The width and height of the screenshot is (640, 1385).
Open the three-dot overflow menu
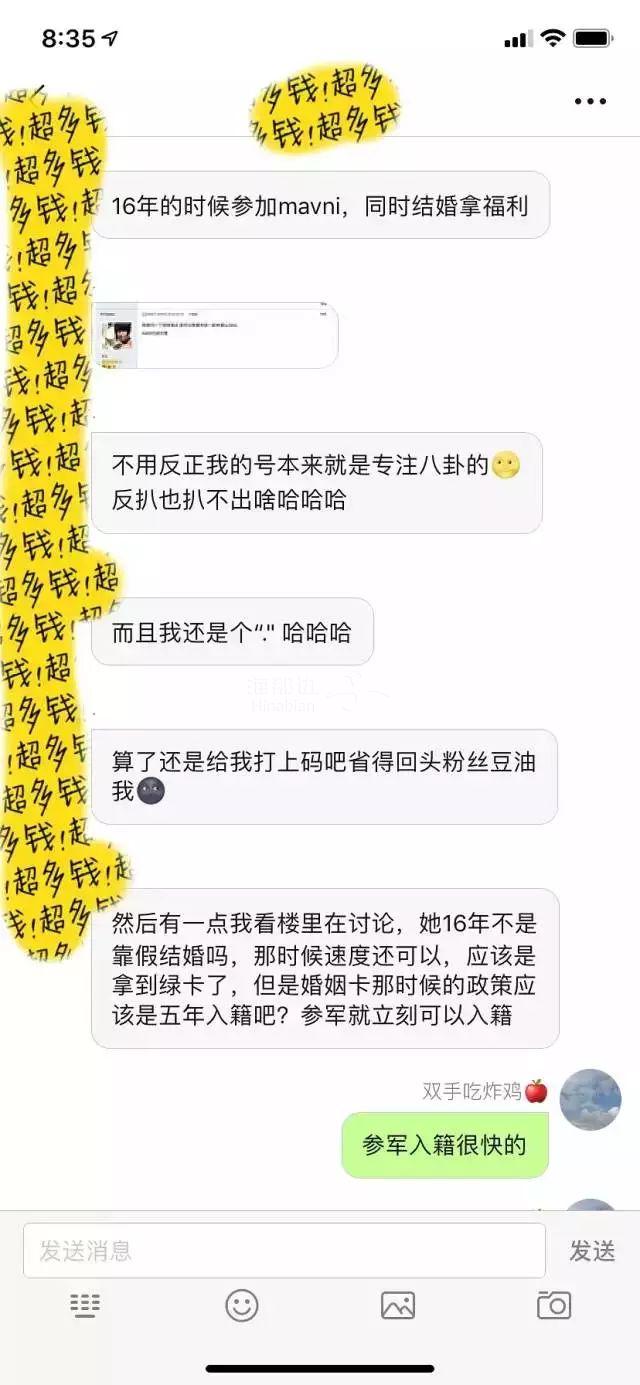pyautogui.click(x=590, y=101)
